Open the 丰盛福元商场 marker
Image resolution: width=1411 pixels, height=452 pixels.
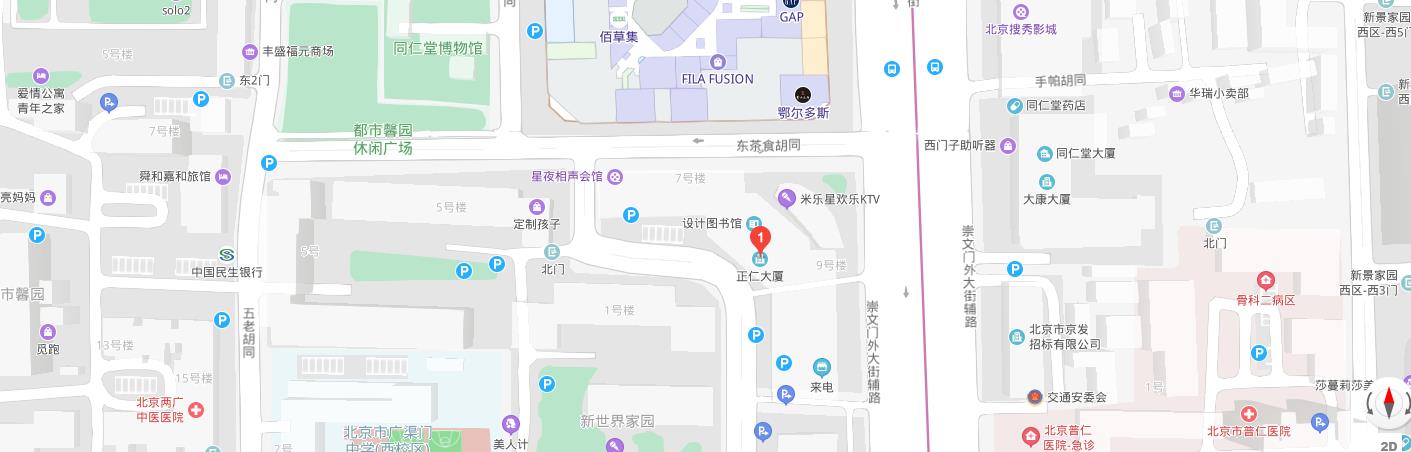click(x=249, y=51)
